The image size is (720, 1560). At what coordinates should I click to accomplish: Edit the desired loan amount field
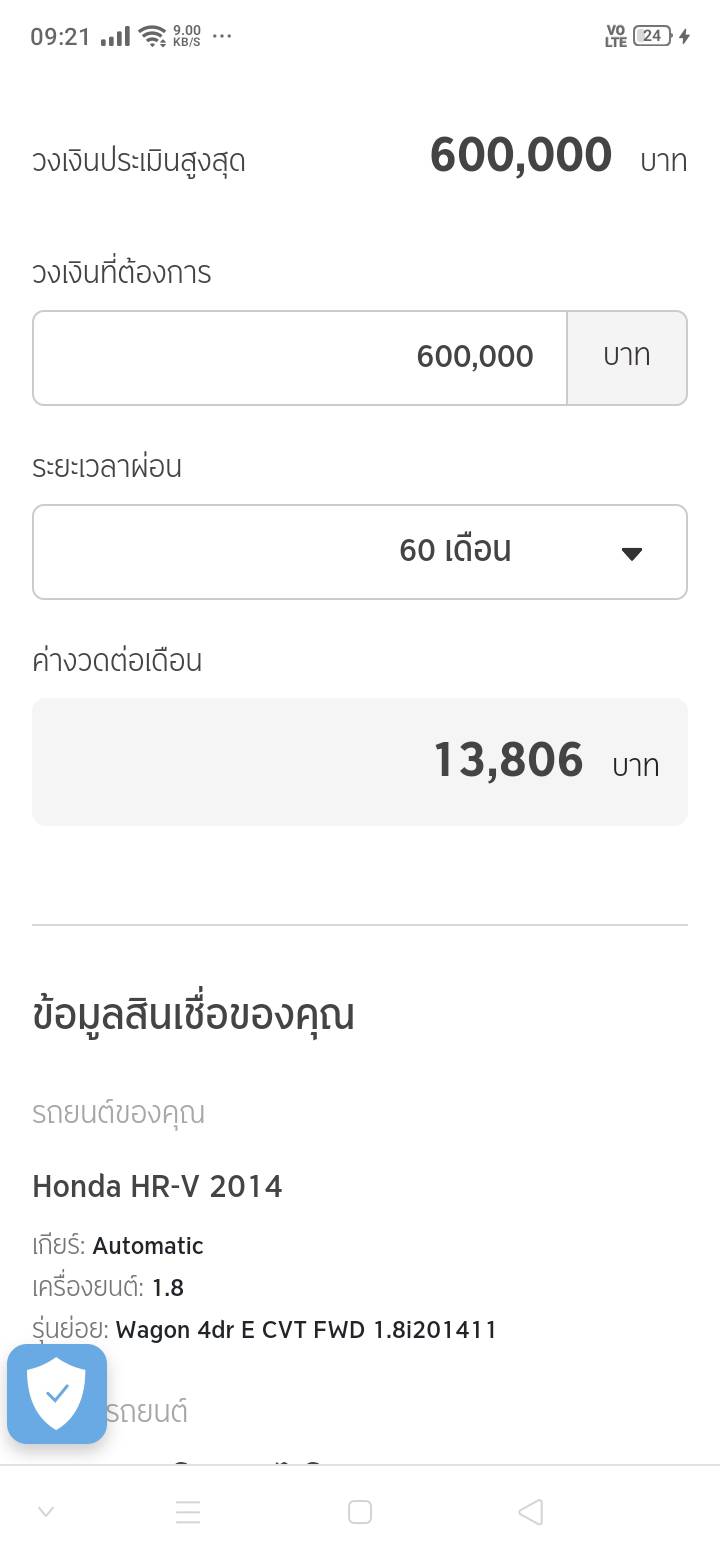click(x=300, y=357)
